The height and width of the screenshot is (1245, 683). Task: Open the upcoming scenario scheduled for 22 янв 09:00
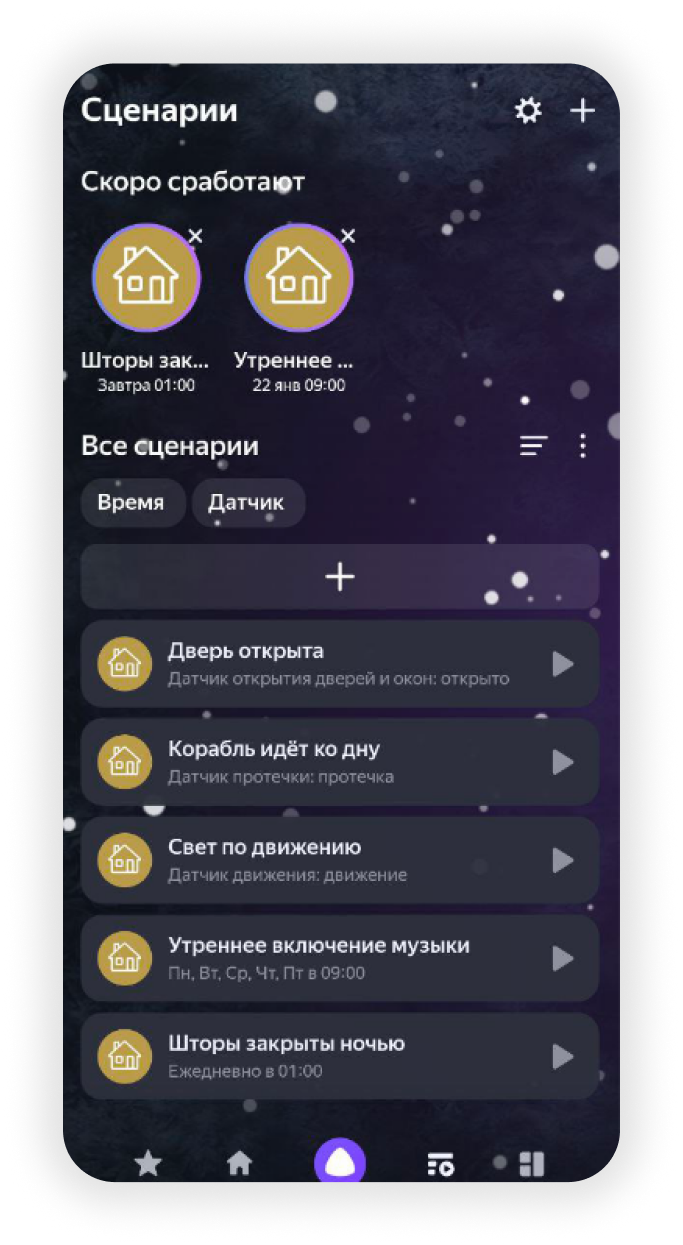pyautogui.click(x=299, y=278)
